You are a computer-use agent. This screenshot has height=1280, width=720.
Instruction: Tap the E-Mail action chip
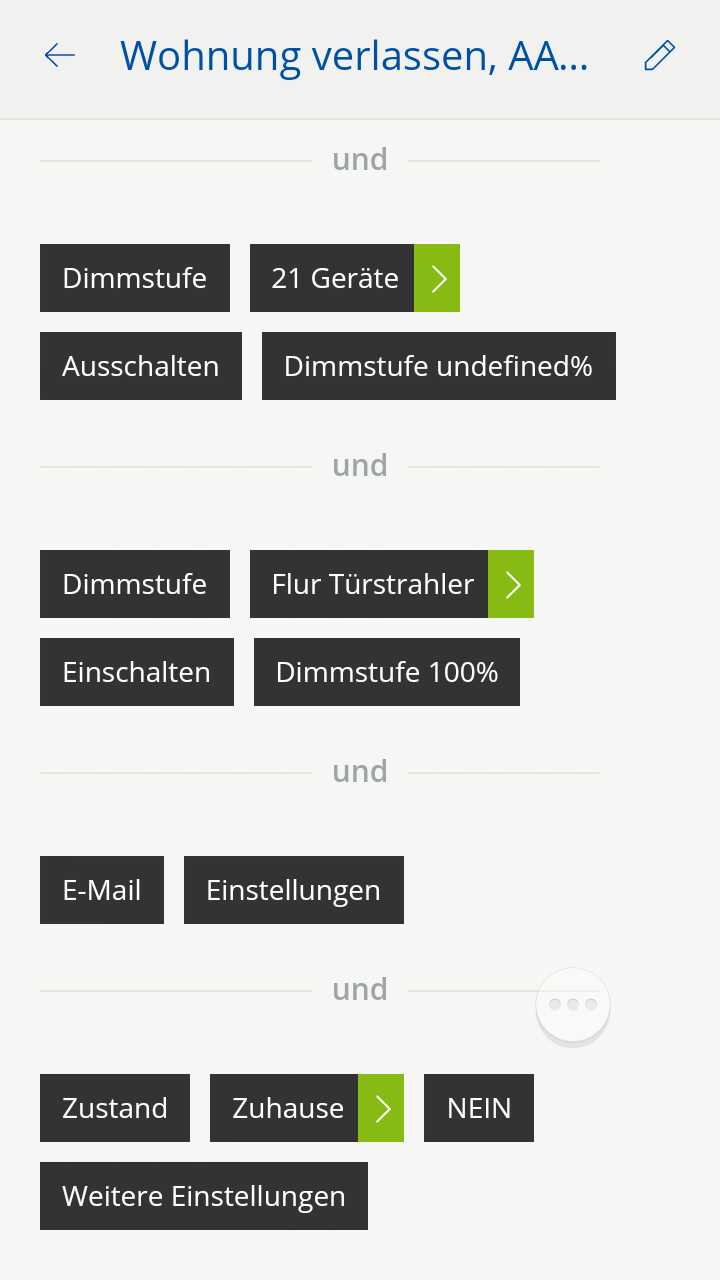[x=102, y=890]
